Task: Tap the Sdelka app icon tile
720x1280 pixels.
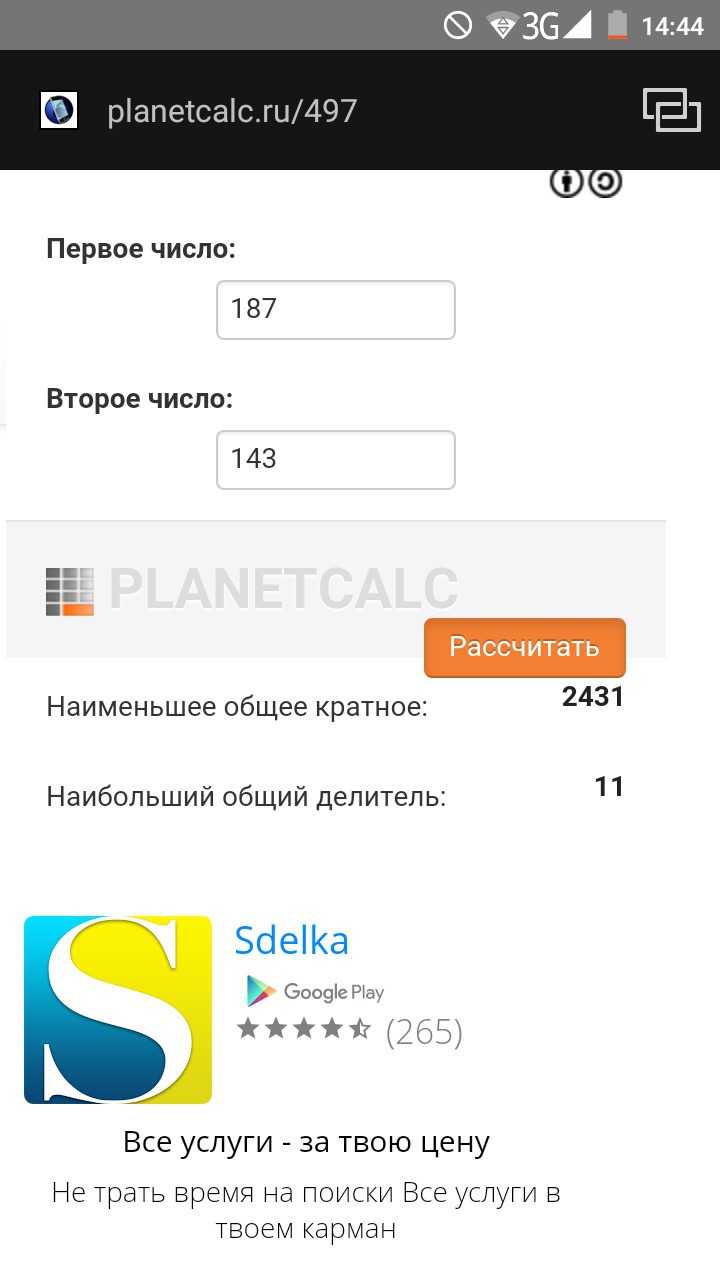Action: tap(118, 1010)
